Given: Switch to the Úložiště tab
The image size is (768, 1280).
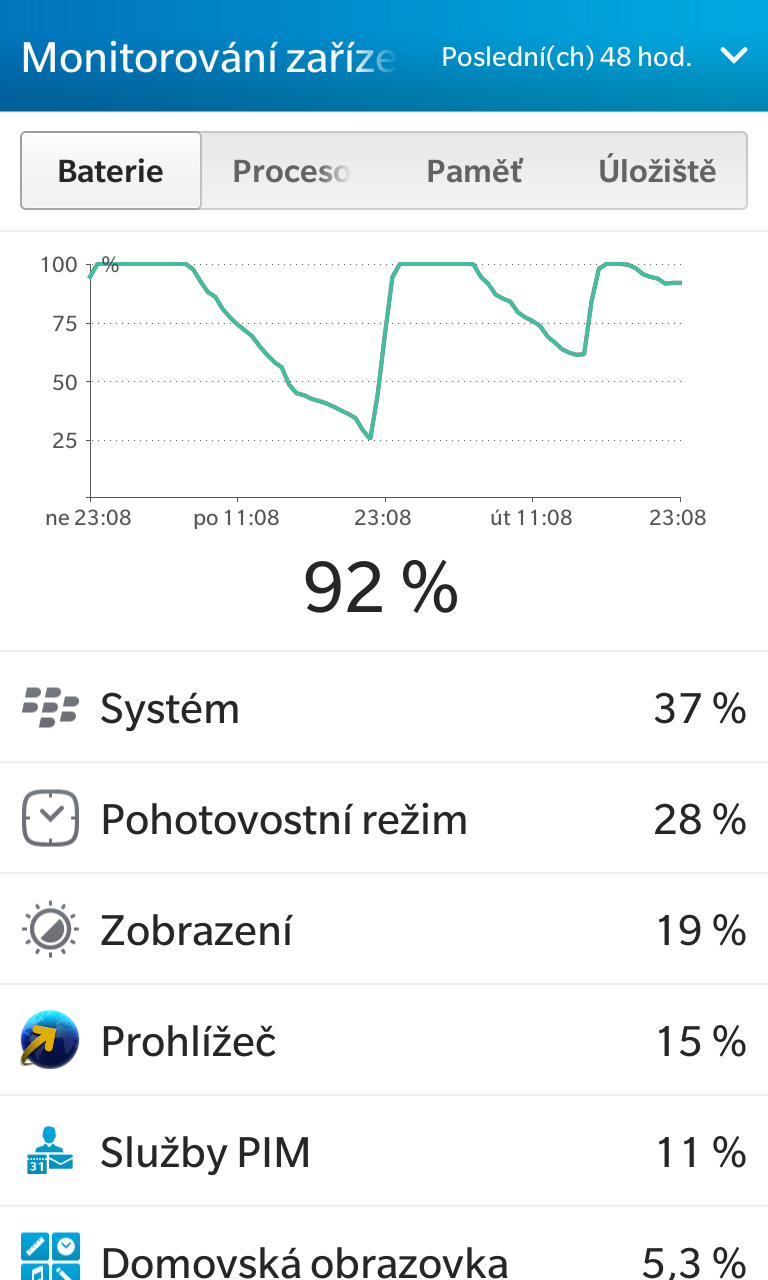Looking at the screenshot, I should (657, 171).
